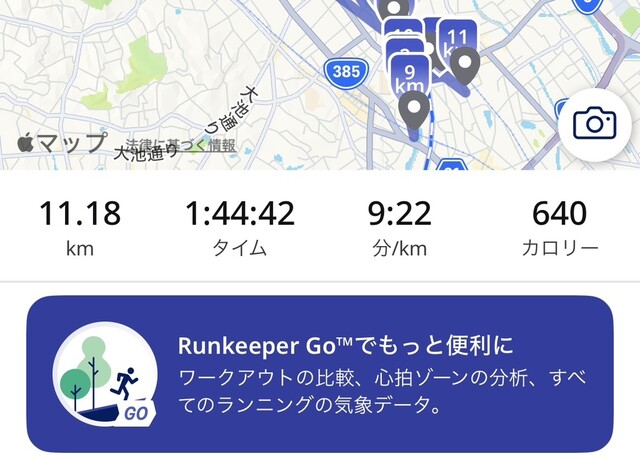The height and width of the screenshot is (461, 640).
Task: Tap the camera button on the map
Action: click(594, 124)
